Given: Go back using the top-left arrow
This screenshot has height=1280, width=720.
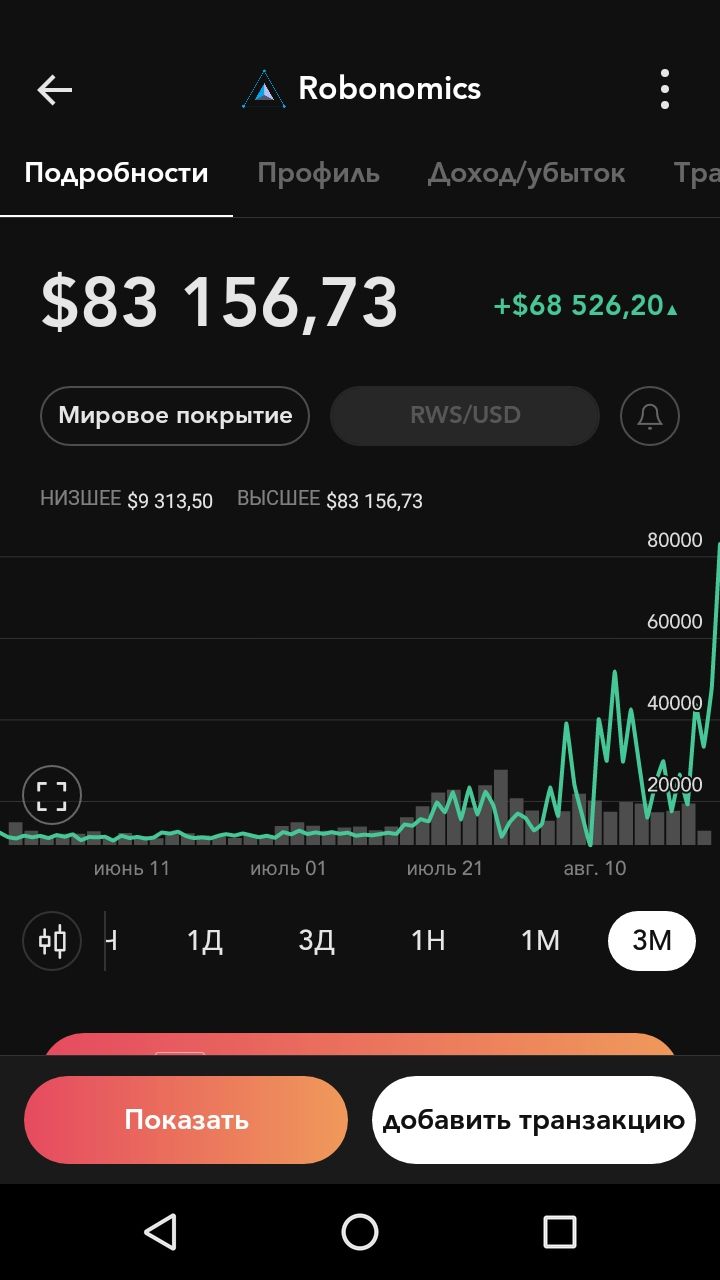Looking at the screenshot, I should (x=55, y=90).
